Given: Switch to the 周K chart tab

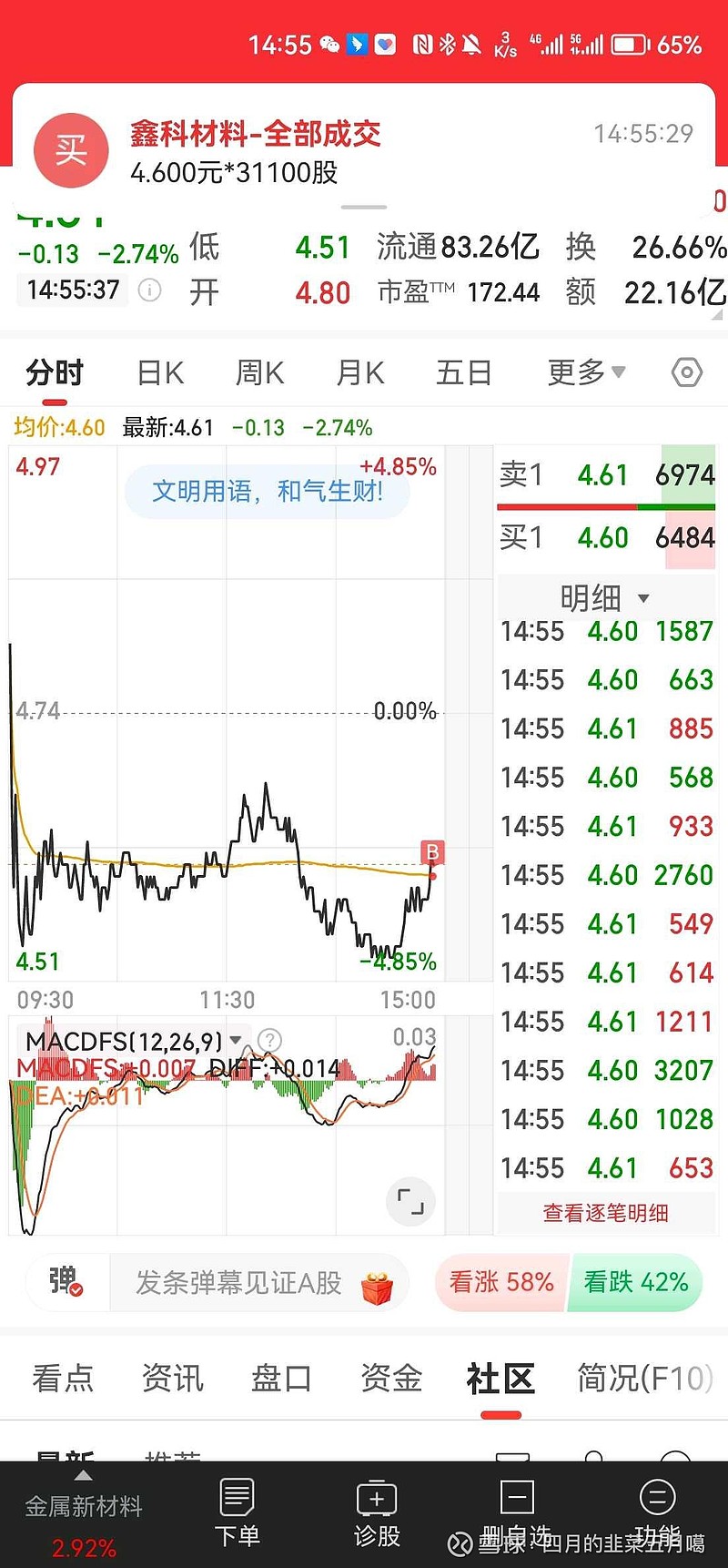Looking at the screenshot, I should coord(259,372).
